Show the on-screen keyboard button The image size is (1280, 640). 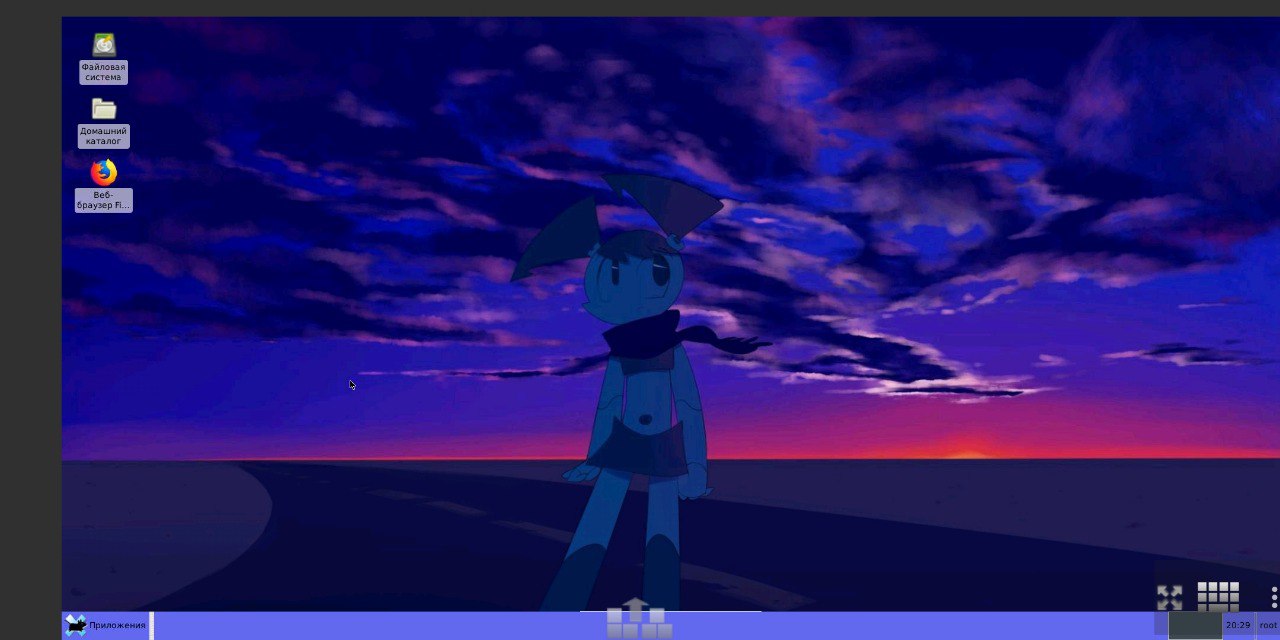(638, 618)
